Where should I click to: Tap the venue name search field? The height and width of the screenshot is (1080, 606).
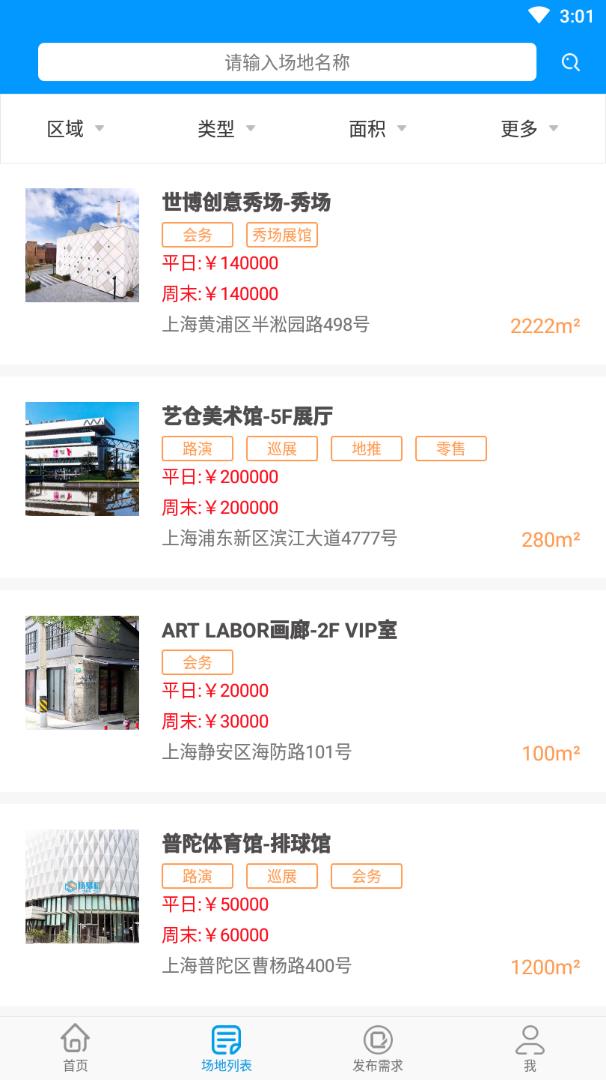click(x=287, y=62)
